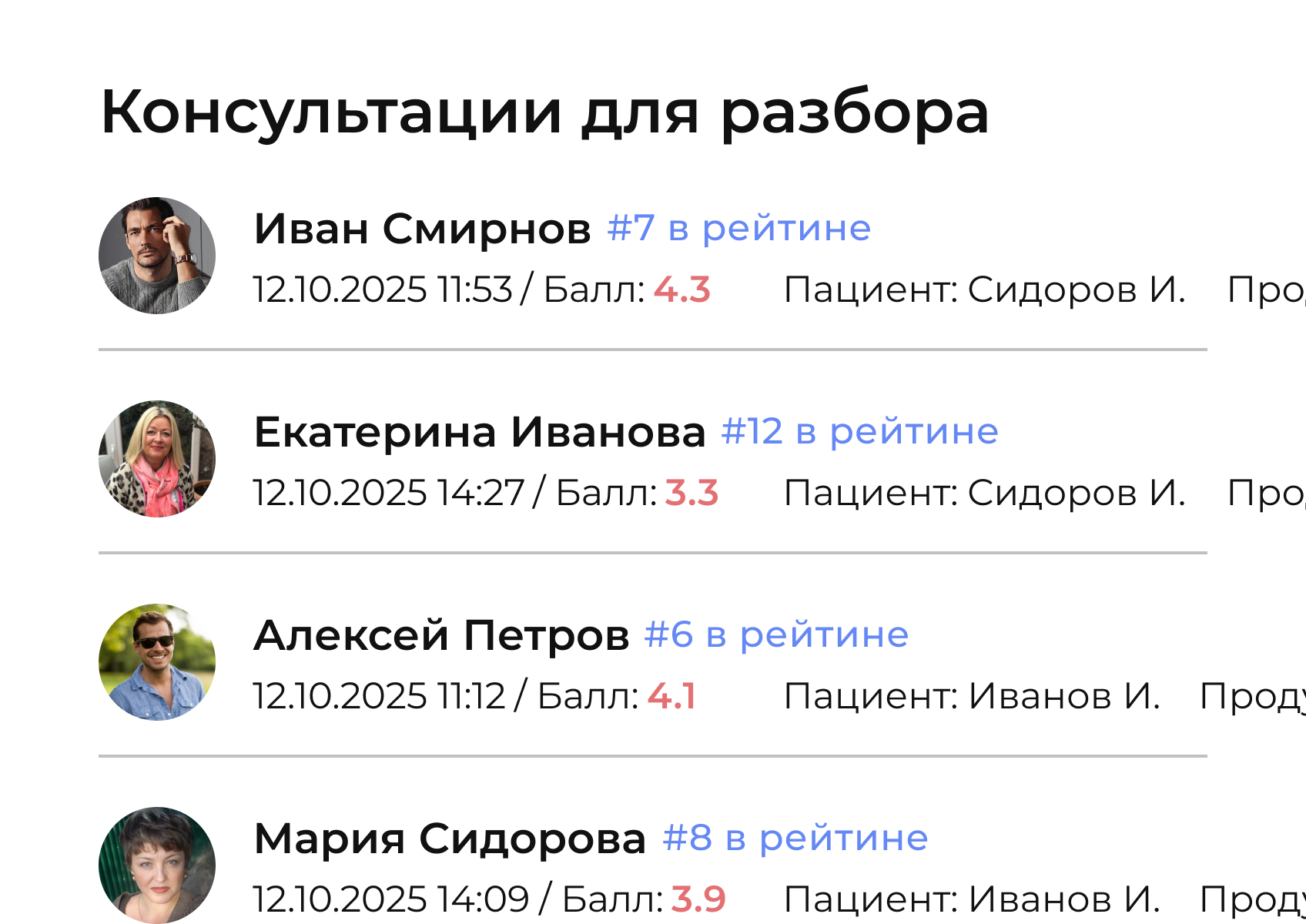
Task: Tap the #8 в рейтинге link
Action: 795,839
